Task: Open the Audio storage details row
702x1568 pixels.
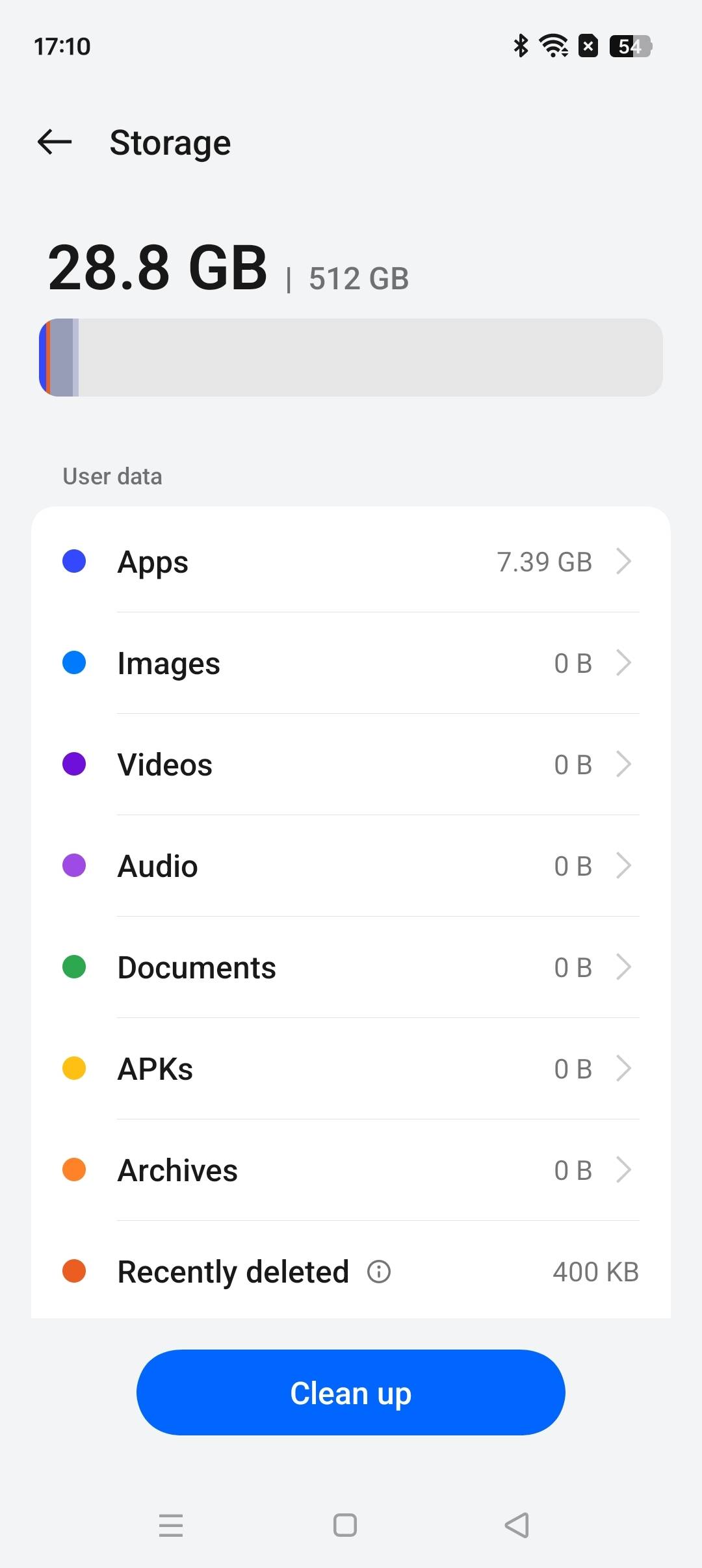Action: 351,865
